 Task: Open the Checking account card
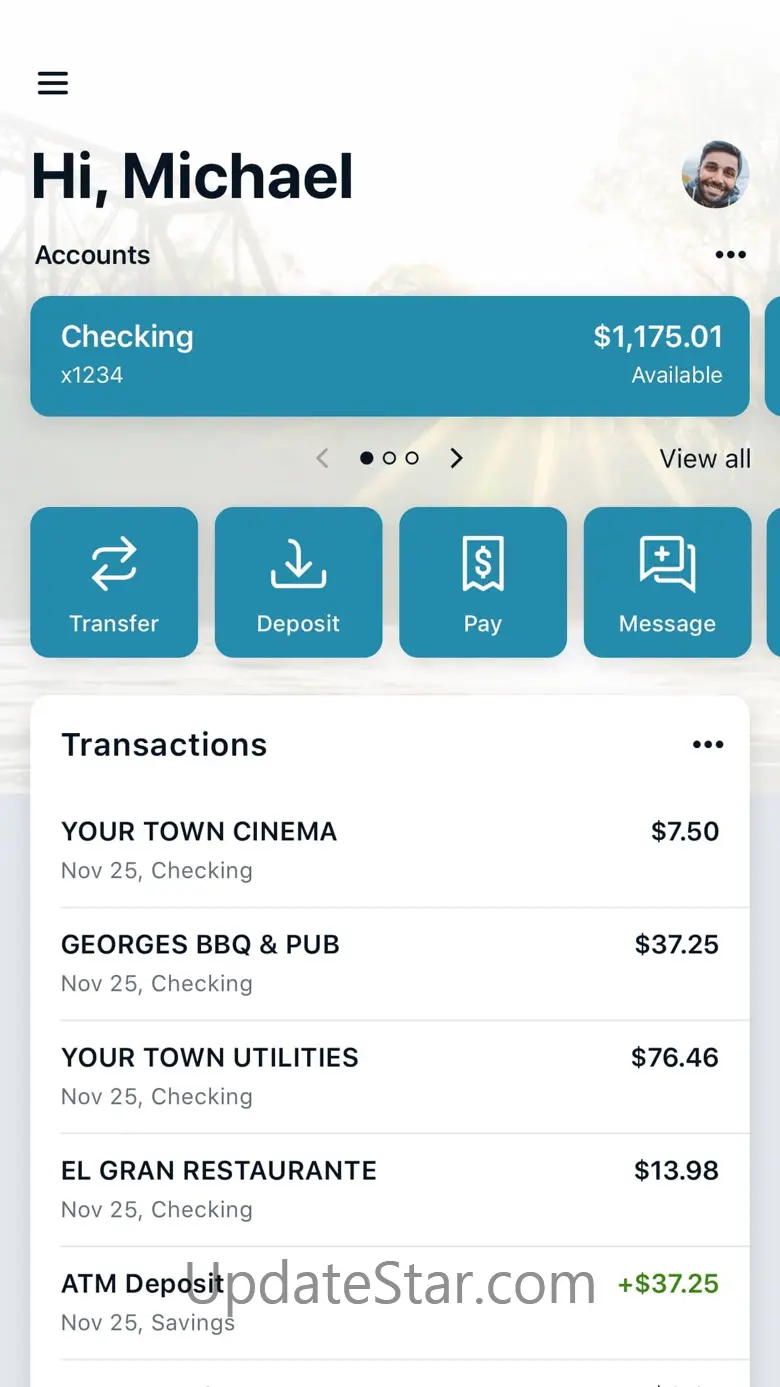pyautogui.click(x=390, y=356)
